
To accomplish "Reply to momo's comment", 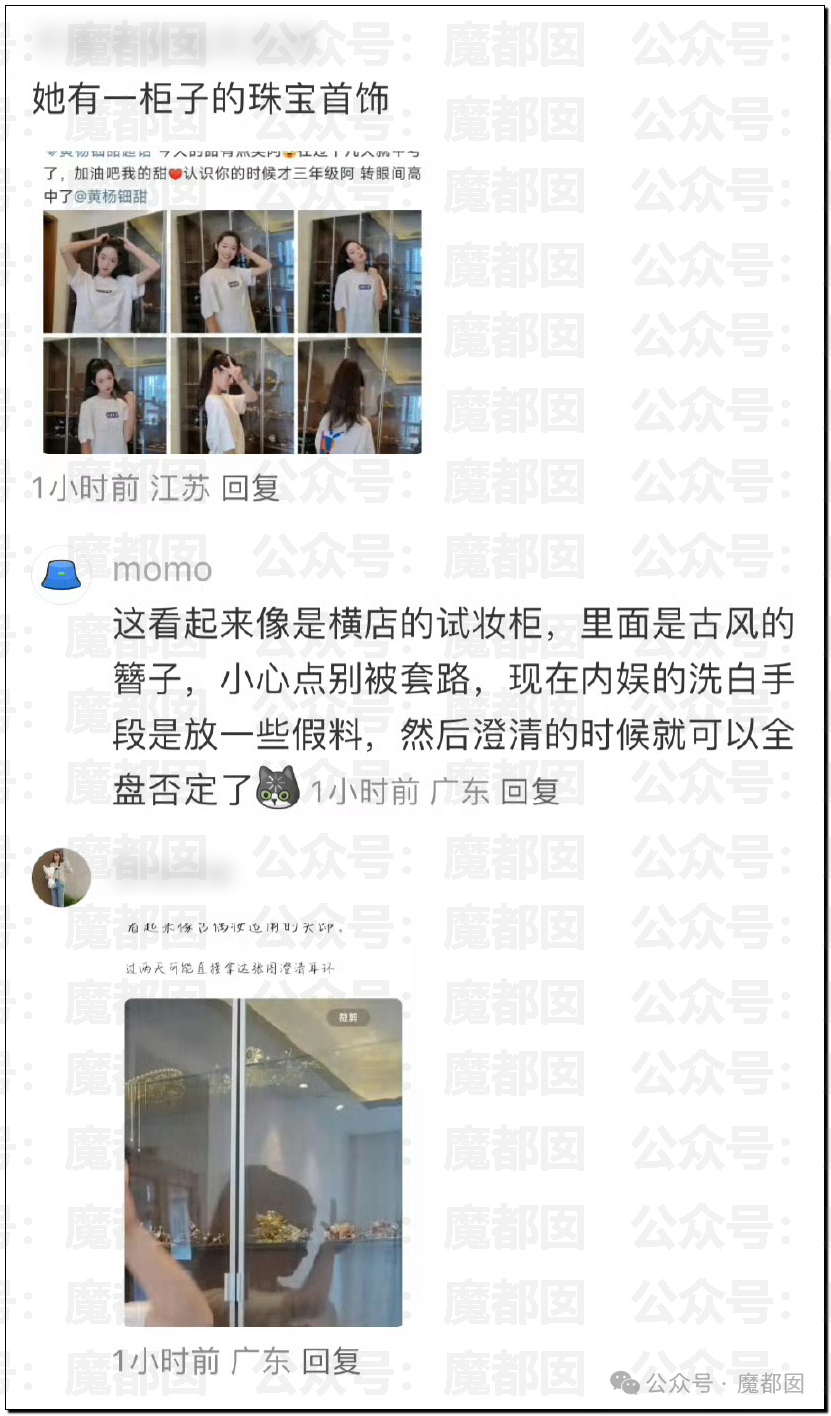I will pyautogui.click(x=529, y=791).
